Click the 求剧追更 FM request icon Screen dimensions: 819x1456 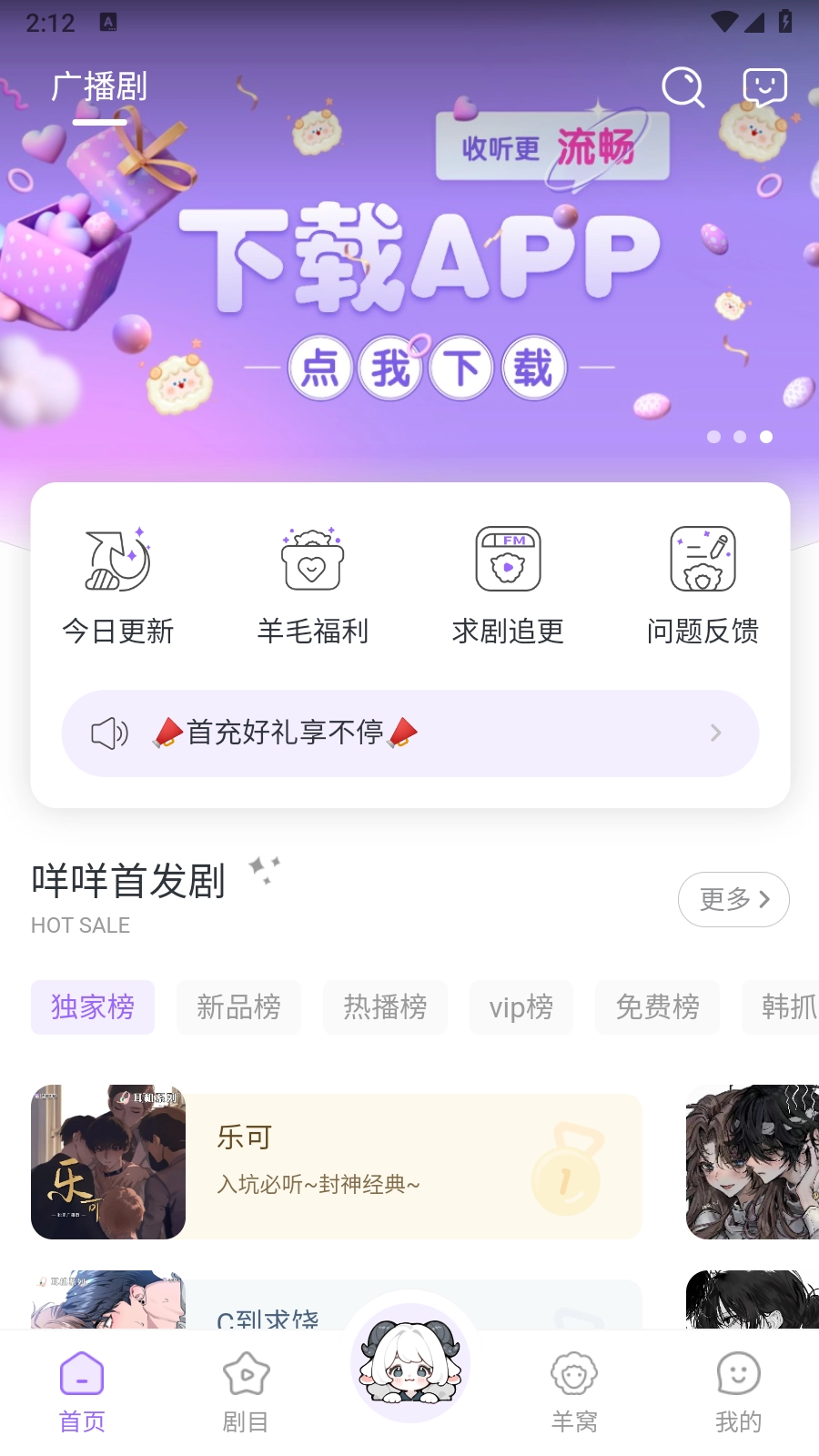click(x=507, y=559)
